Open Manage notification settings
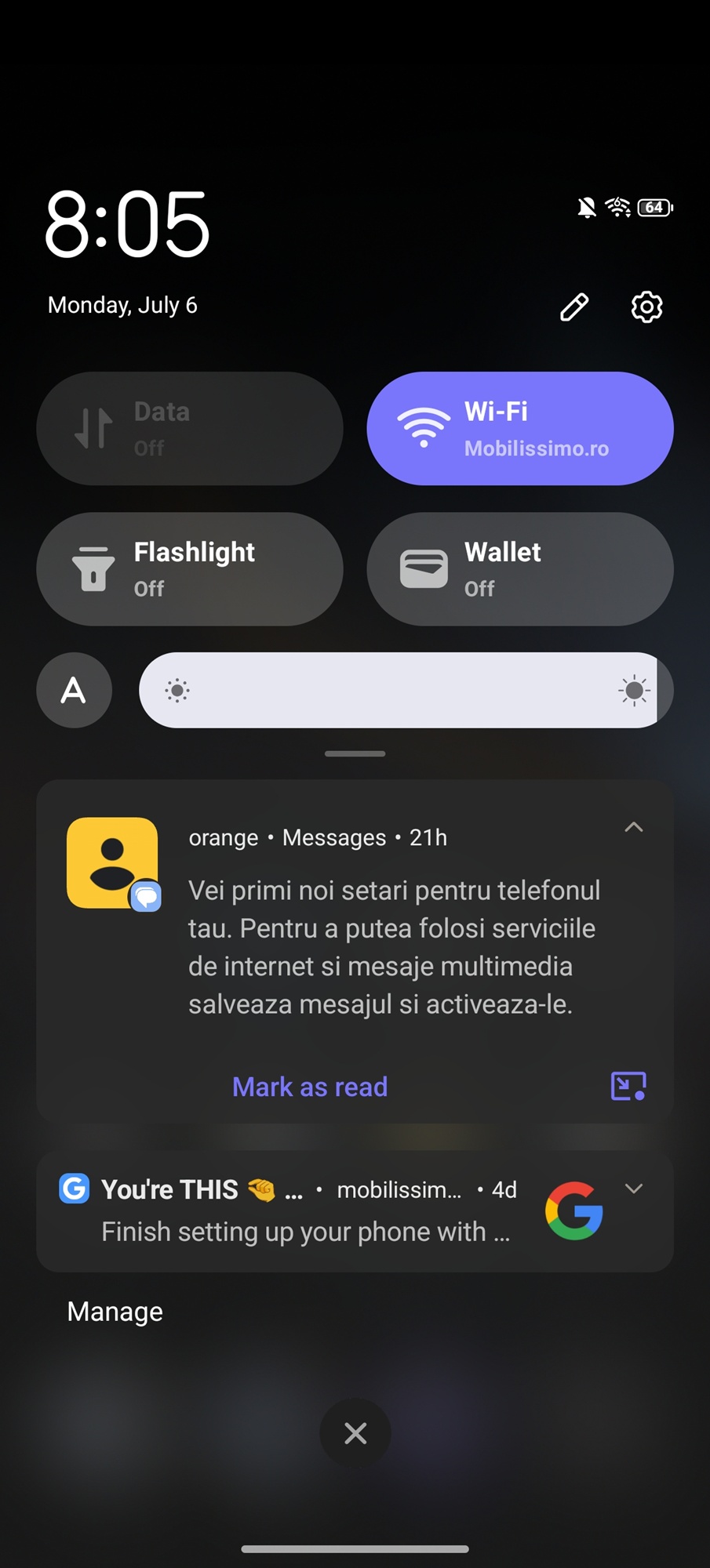The image size is (710, 1568). (x=115, y=1312)
